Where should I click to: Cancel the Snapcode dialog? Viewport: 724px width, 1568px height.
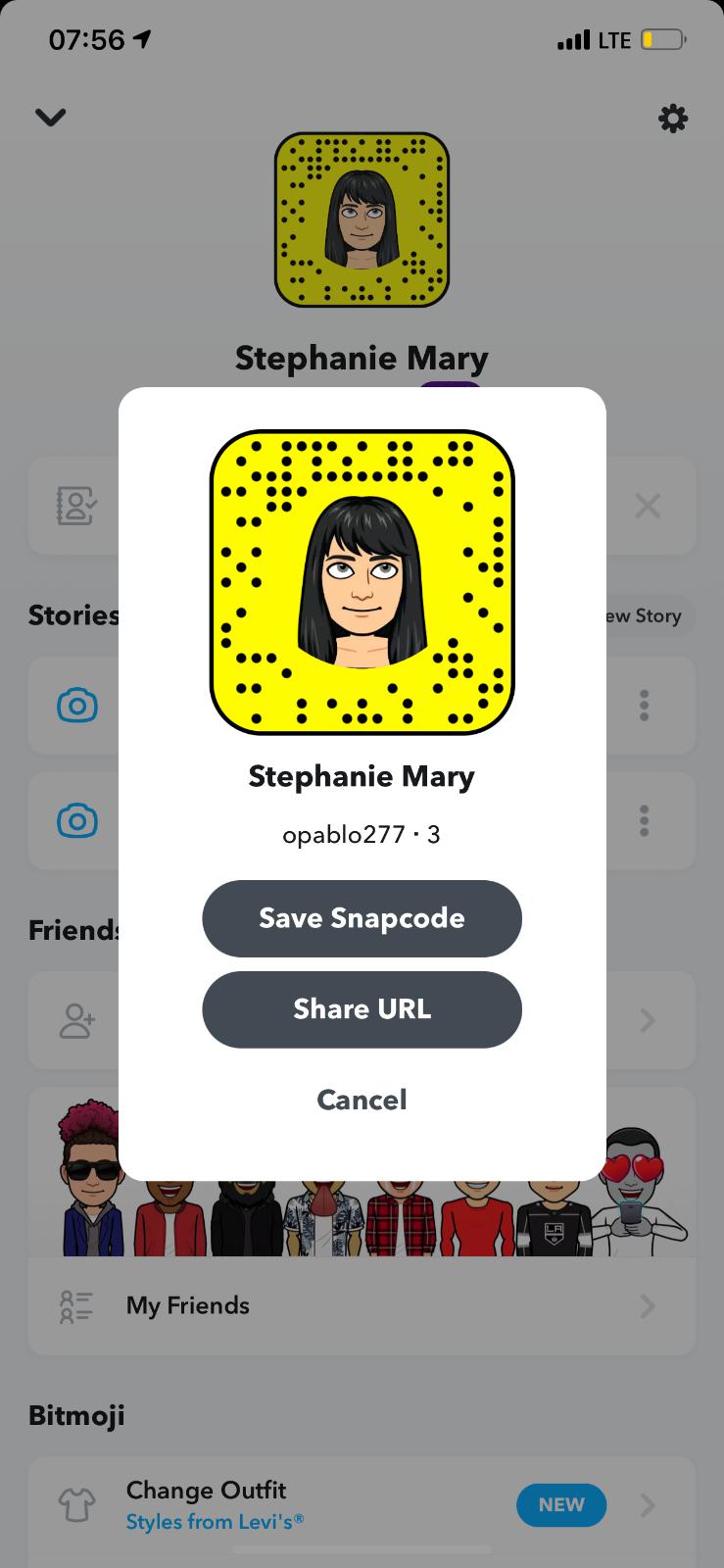point(362,1100)
